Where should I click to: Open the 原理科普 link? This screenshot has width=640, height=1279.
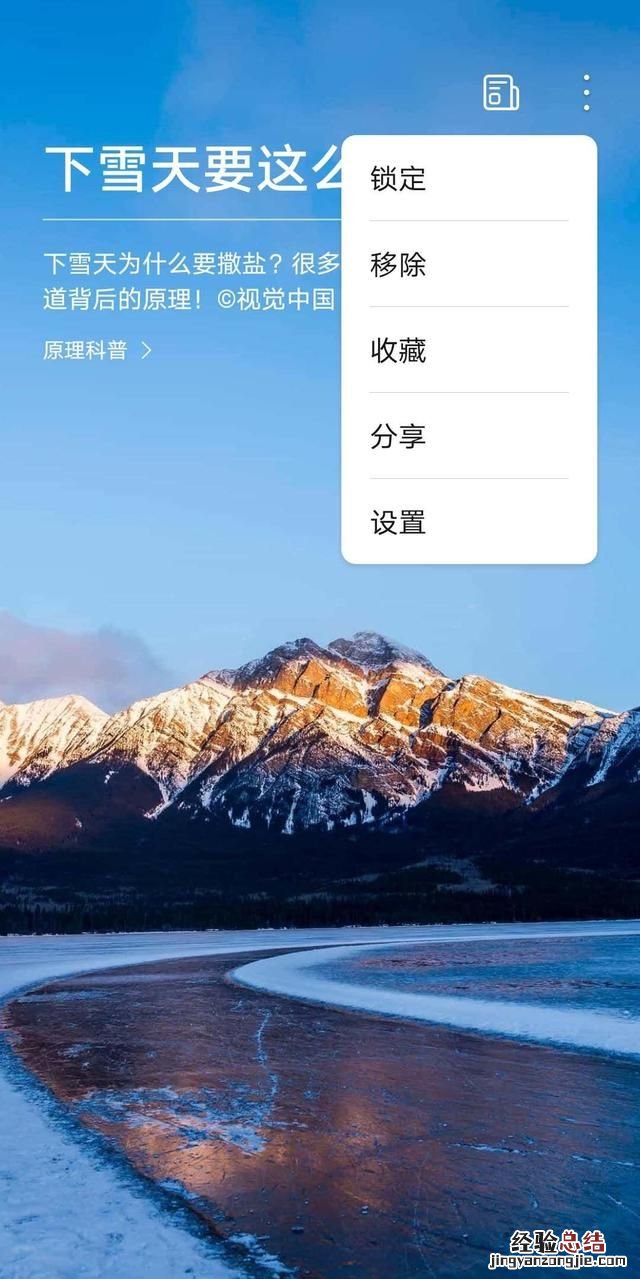97,351
